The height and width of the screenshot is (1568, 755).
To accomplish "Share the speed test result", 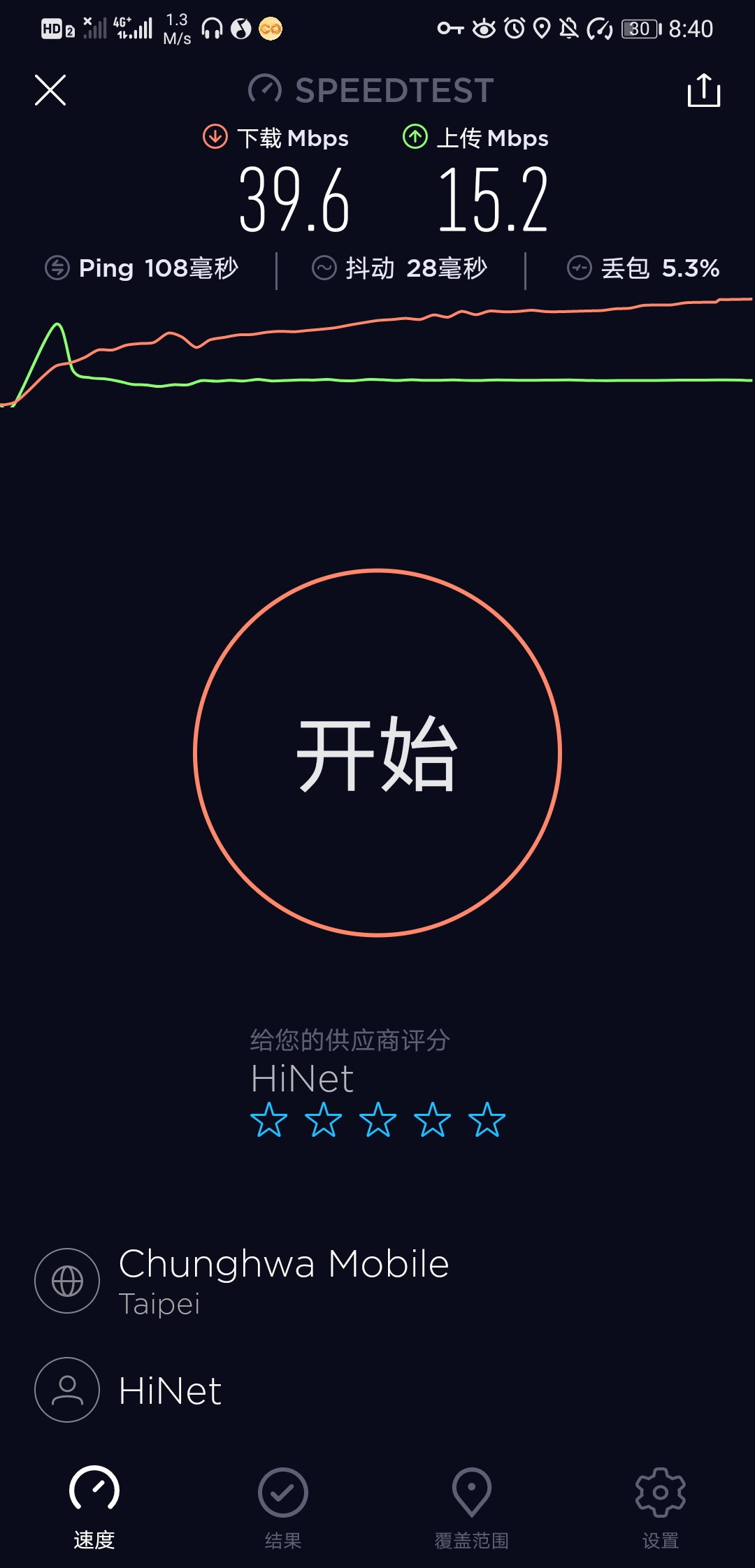I will 703,91.
